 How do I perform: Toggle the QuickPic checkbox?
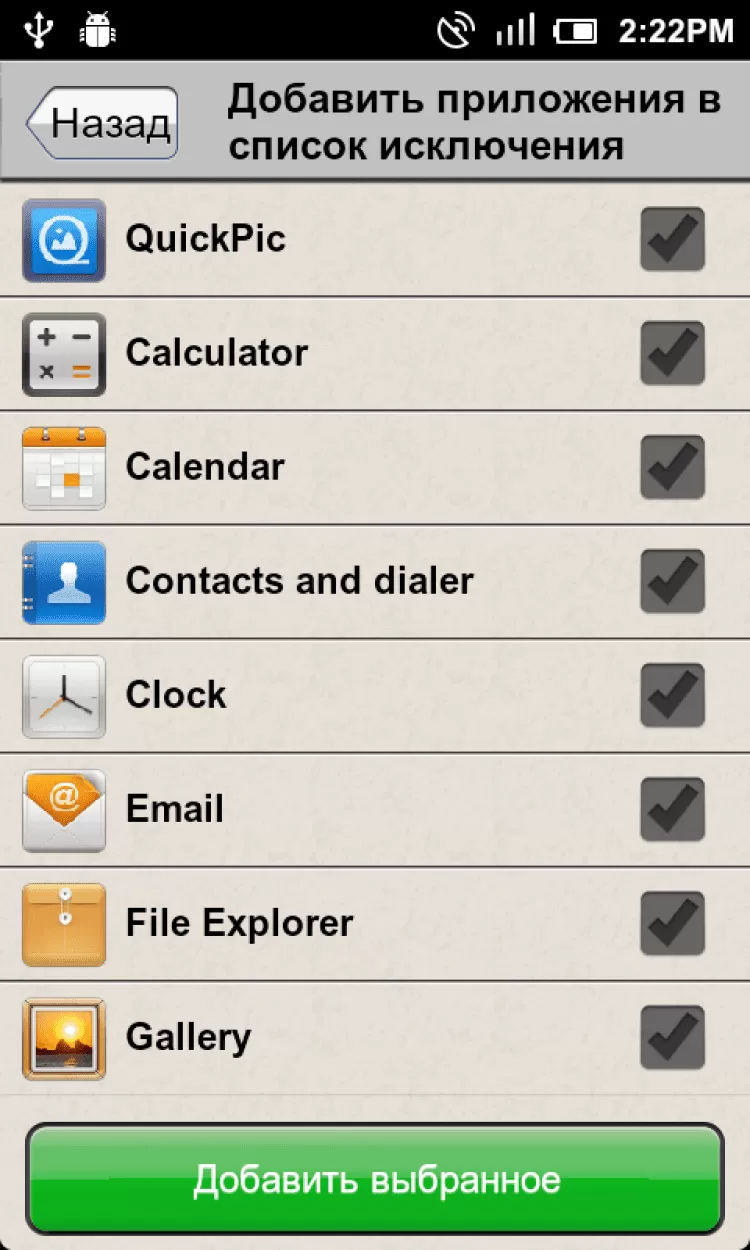coord(673,239)
